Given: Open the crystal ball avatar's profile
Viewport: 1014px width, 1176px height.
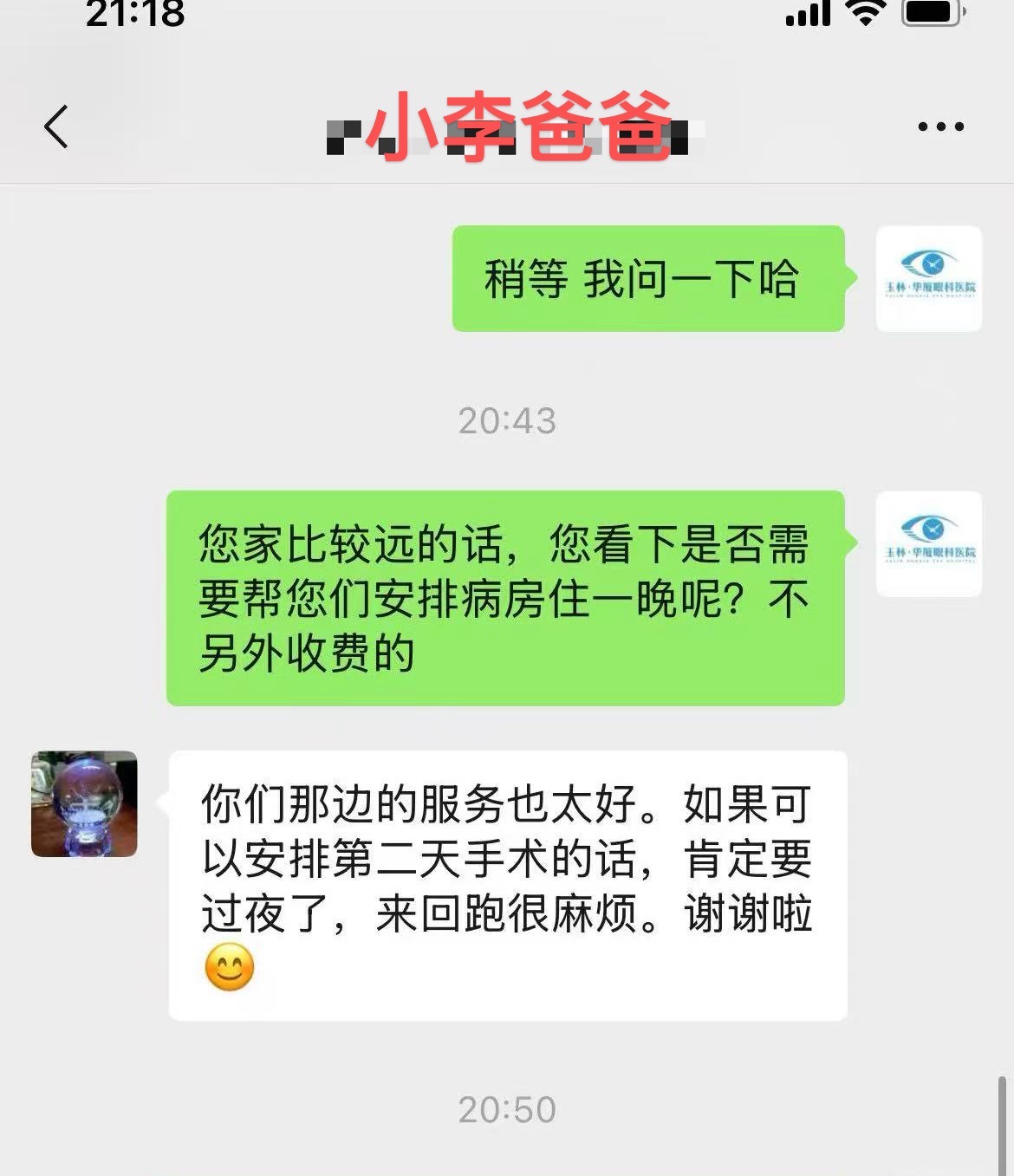Looking at the screenshot, I should click(x=84, y=803).
